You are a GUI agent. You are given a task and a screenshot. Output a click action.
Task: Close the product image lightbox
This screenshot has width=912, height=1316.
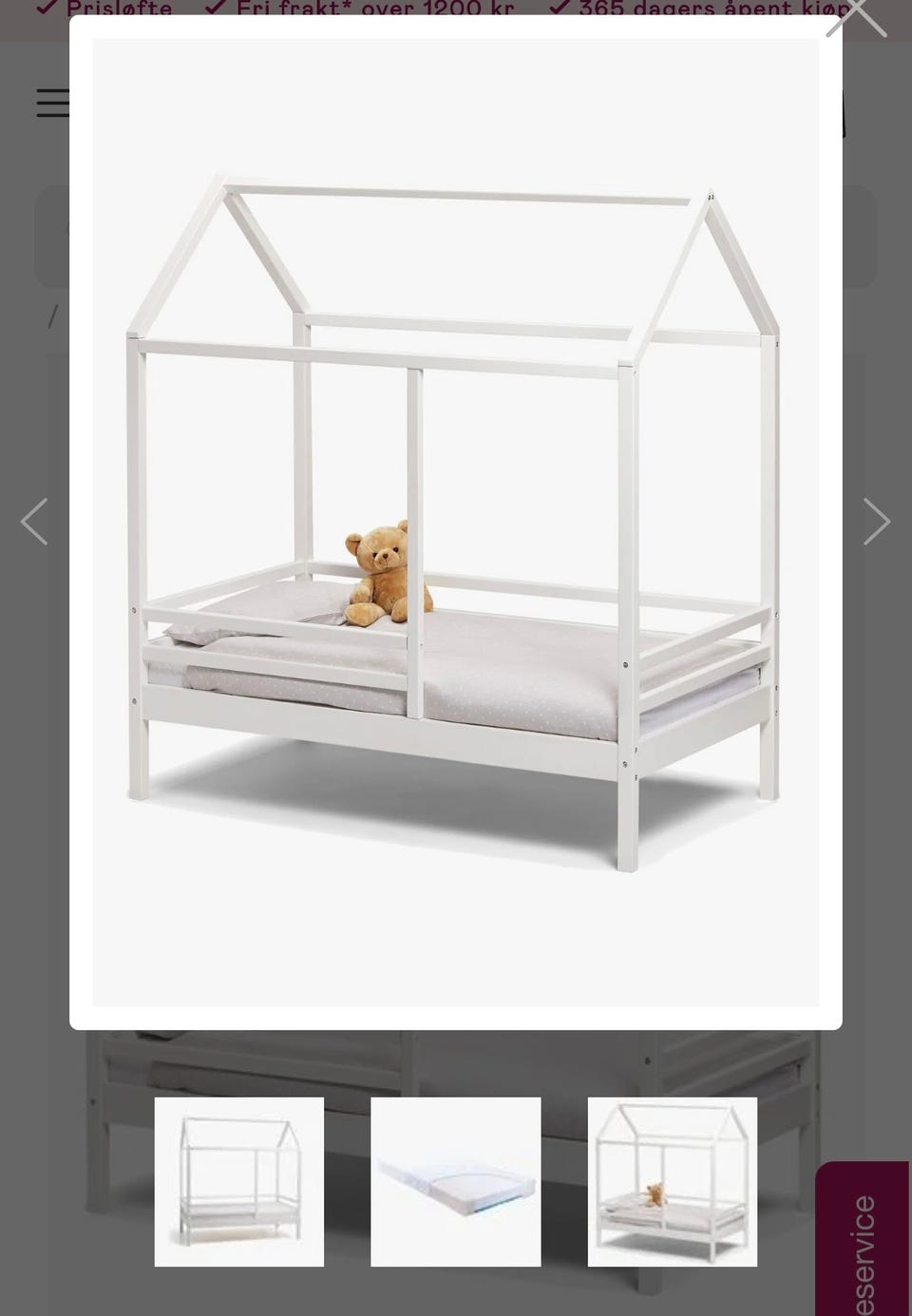pyautogui.click(x=855, y=15)
